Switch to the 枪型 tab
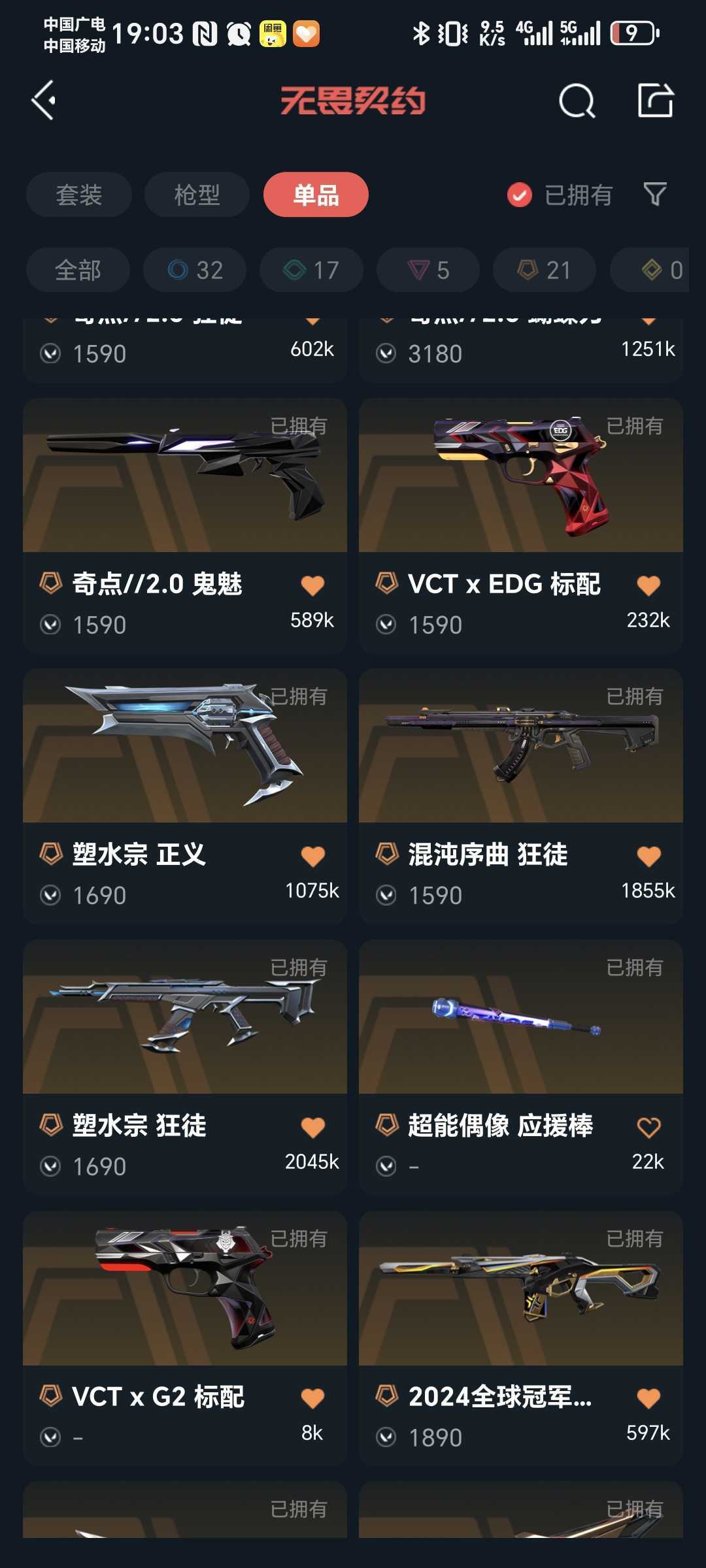This screenshot has height=1568, width=706. [x=197, y=195]
